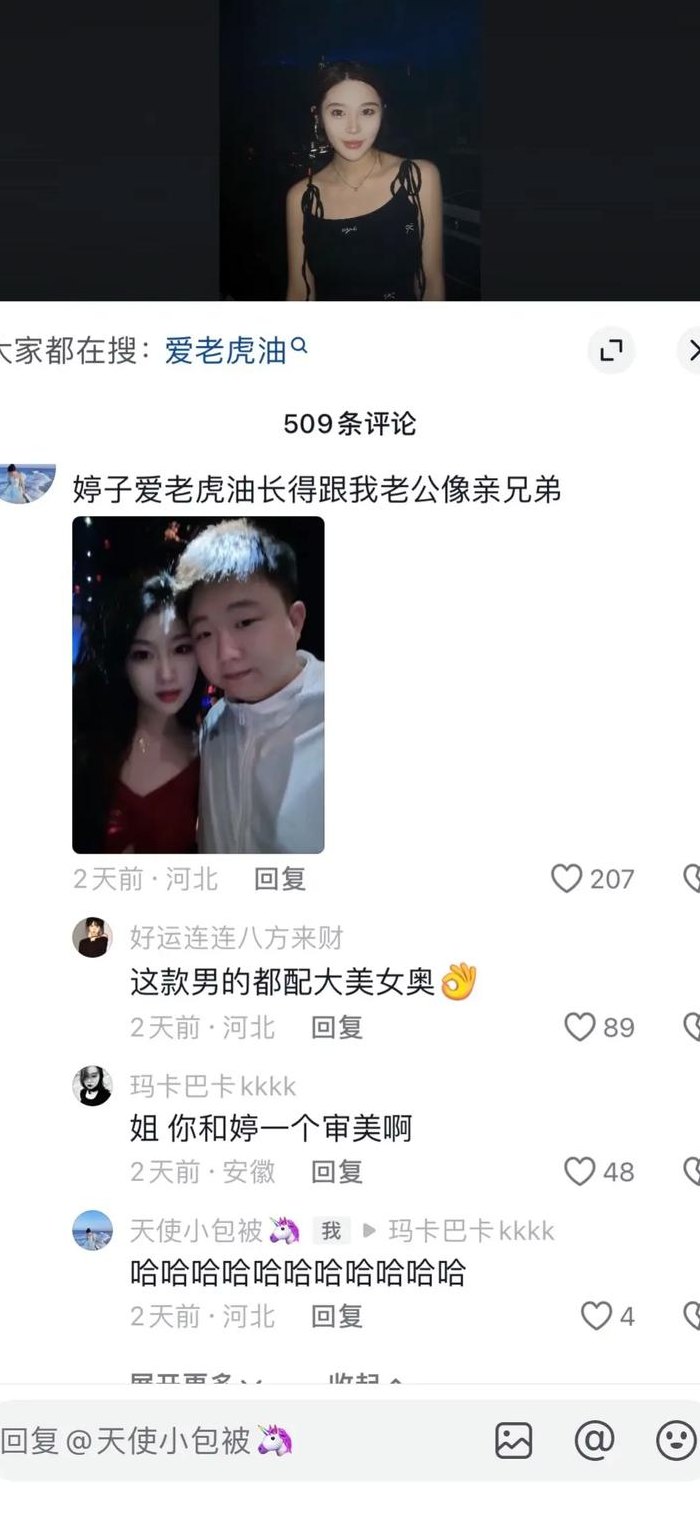Open the emoji picker

pyautogui.click(x=676, y=1441)
